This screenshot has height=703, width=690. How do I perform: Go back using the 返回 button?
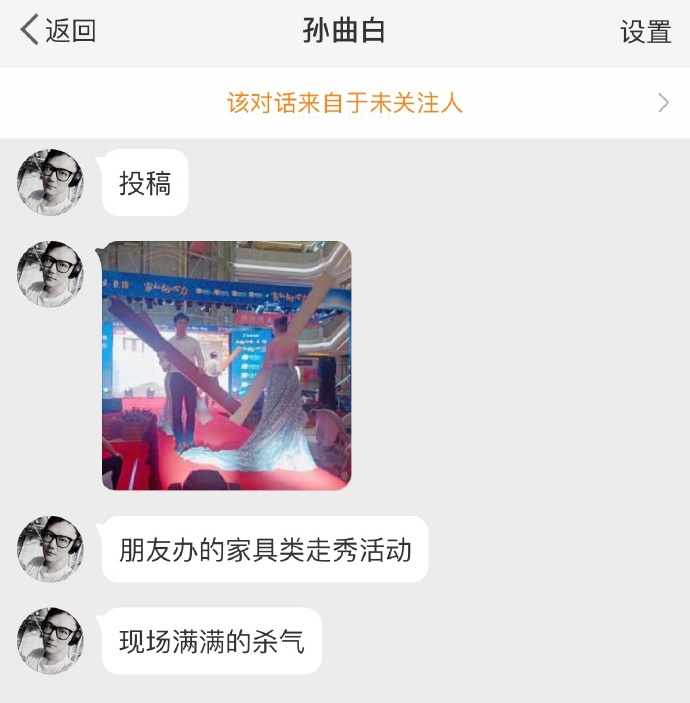(58, 31)
